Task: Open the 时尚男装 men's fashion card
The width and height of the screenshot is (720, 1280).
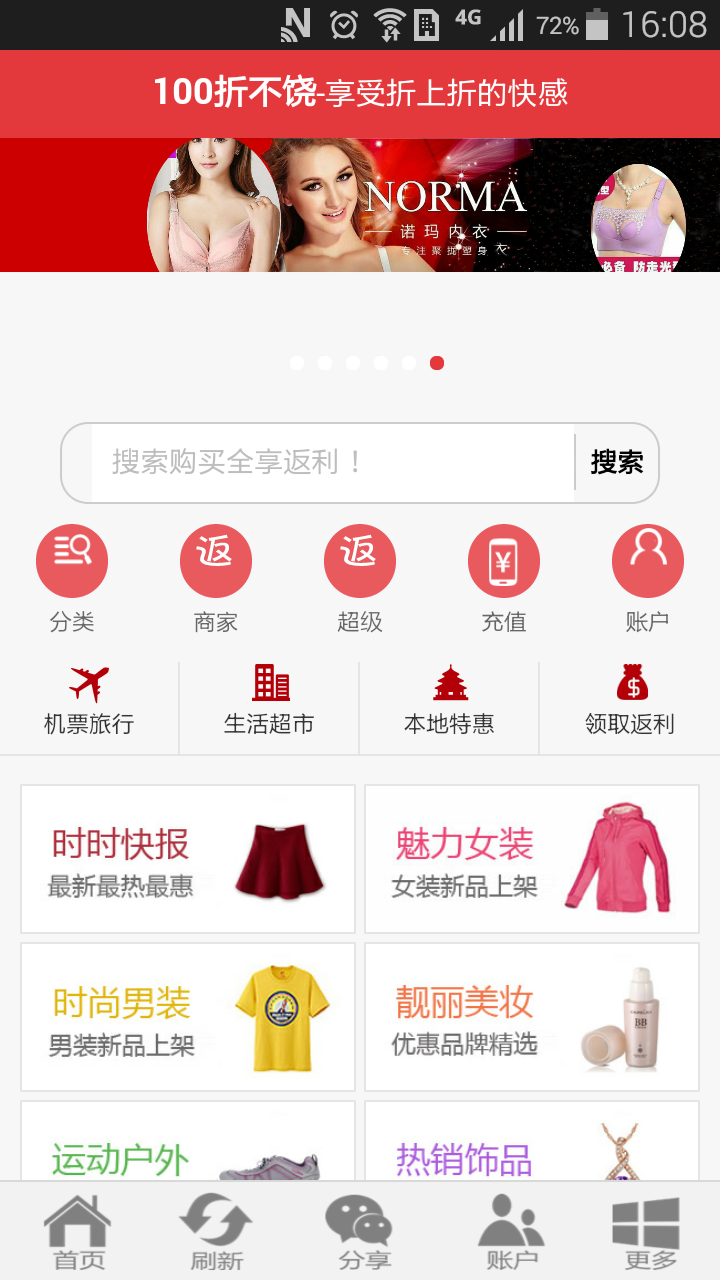Action: click(x=187, y=1016)
